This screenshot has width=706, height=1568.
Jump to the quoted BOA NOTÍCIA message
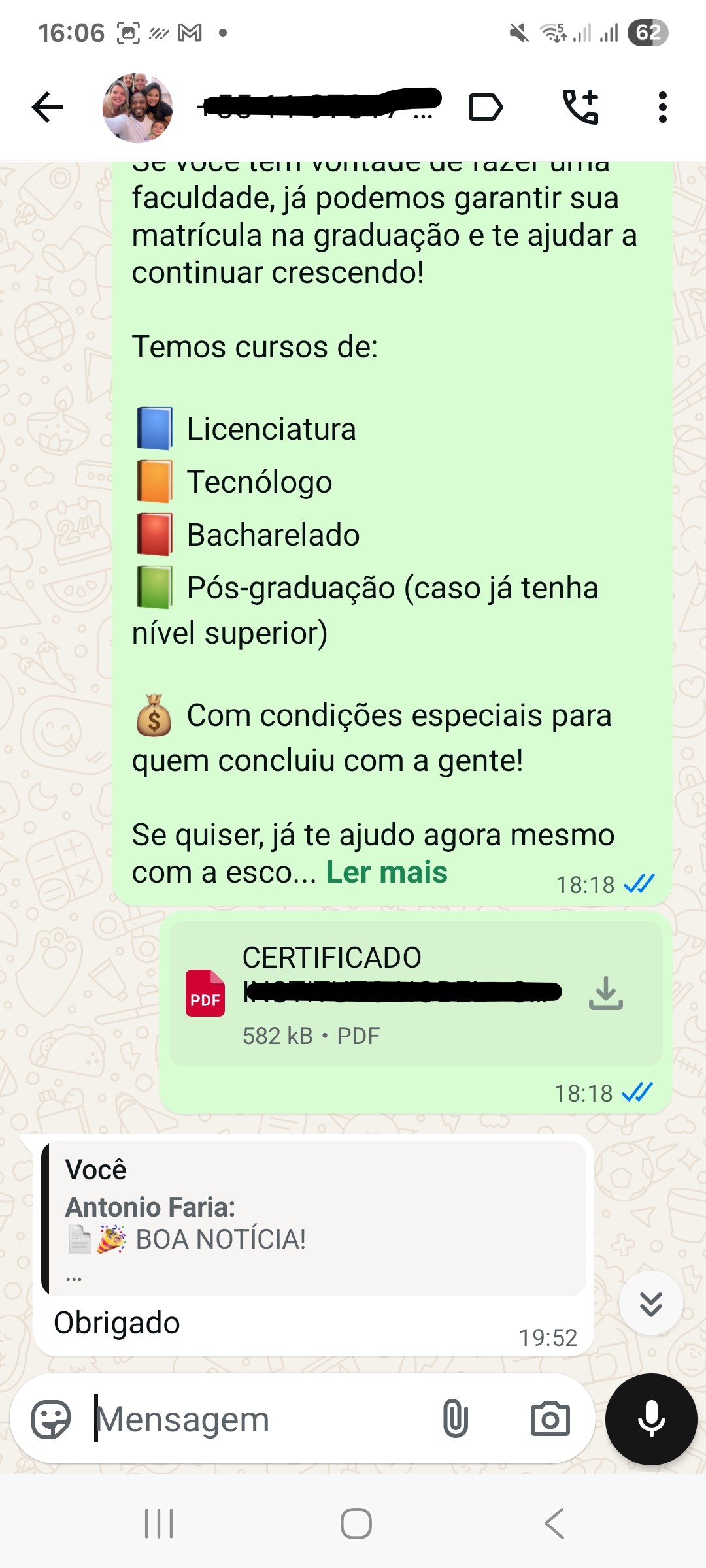point(314,1218)
